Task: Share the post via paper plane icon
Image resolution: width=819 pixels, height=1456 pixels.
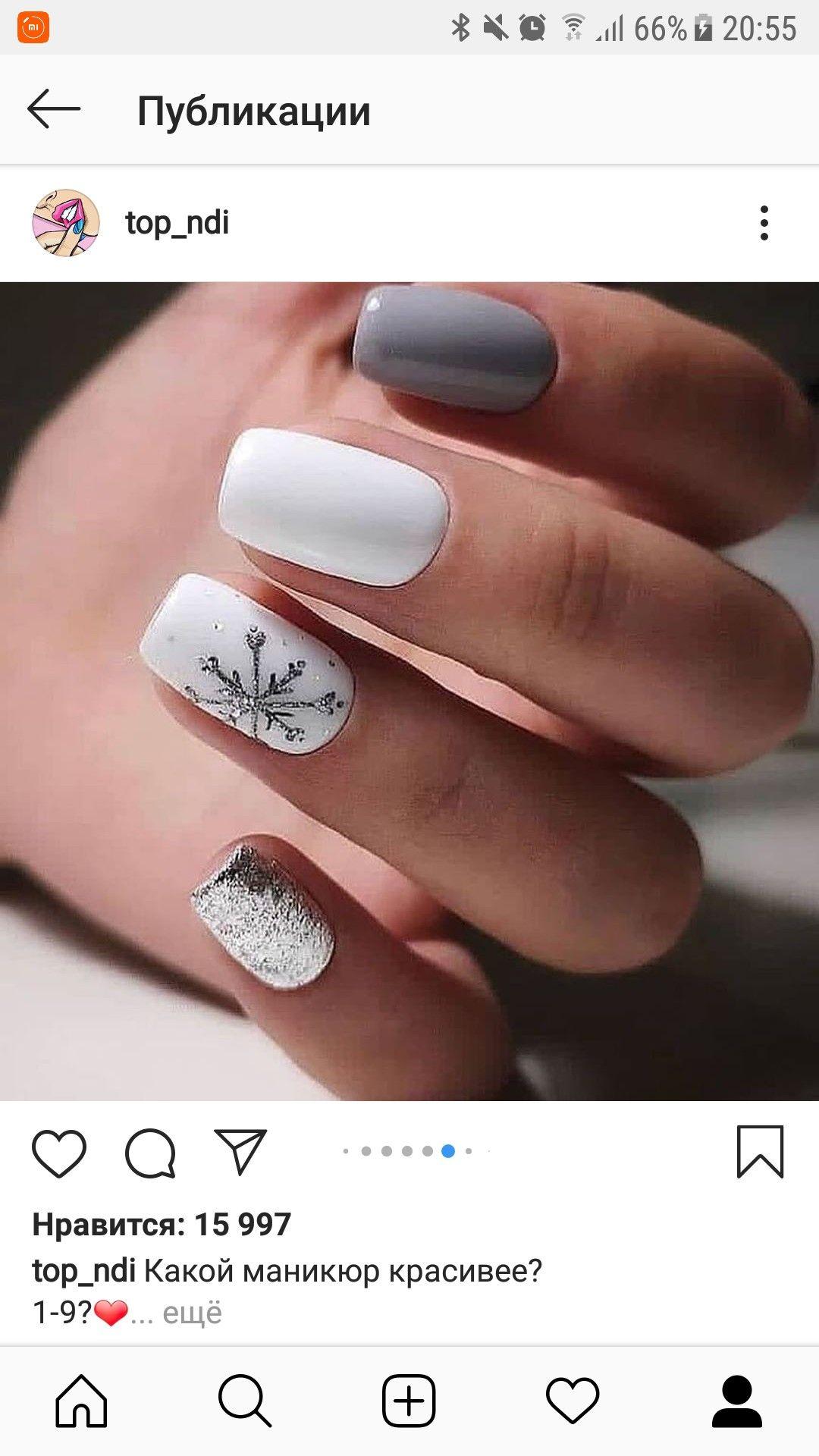Action: (240, 1151)
